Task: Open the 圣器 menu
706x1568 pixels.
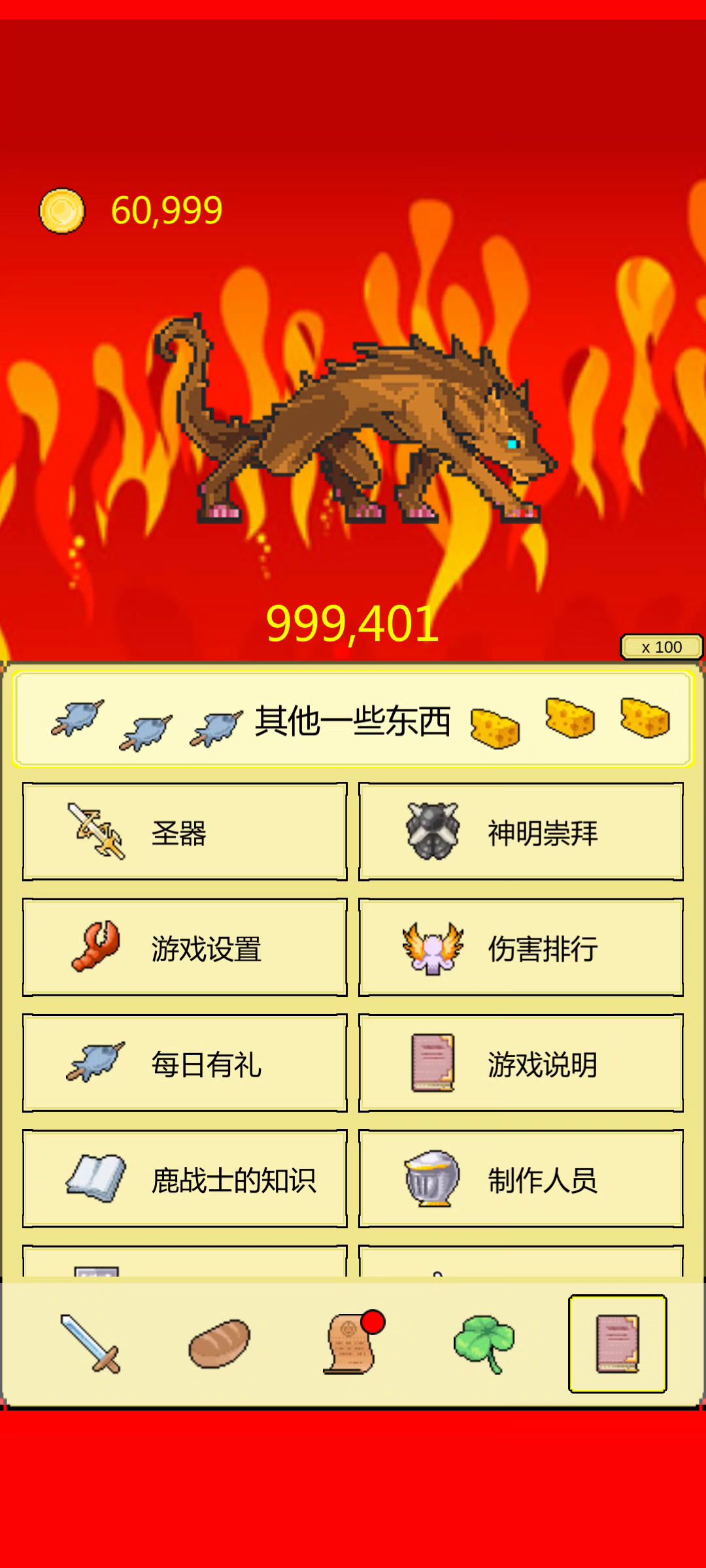Action: 185,832
